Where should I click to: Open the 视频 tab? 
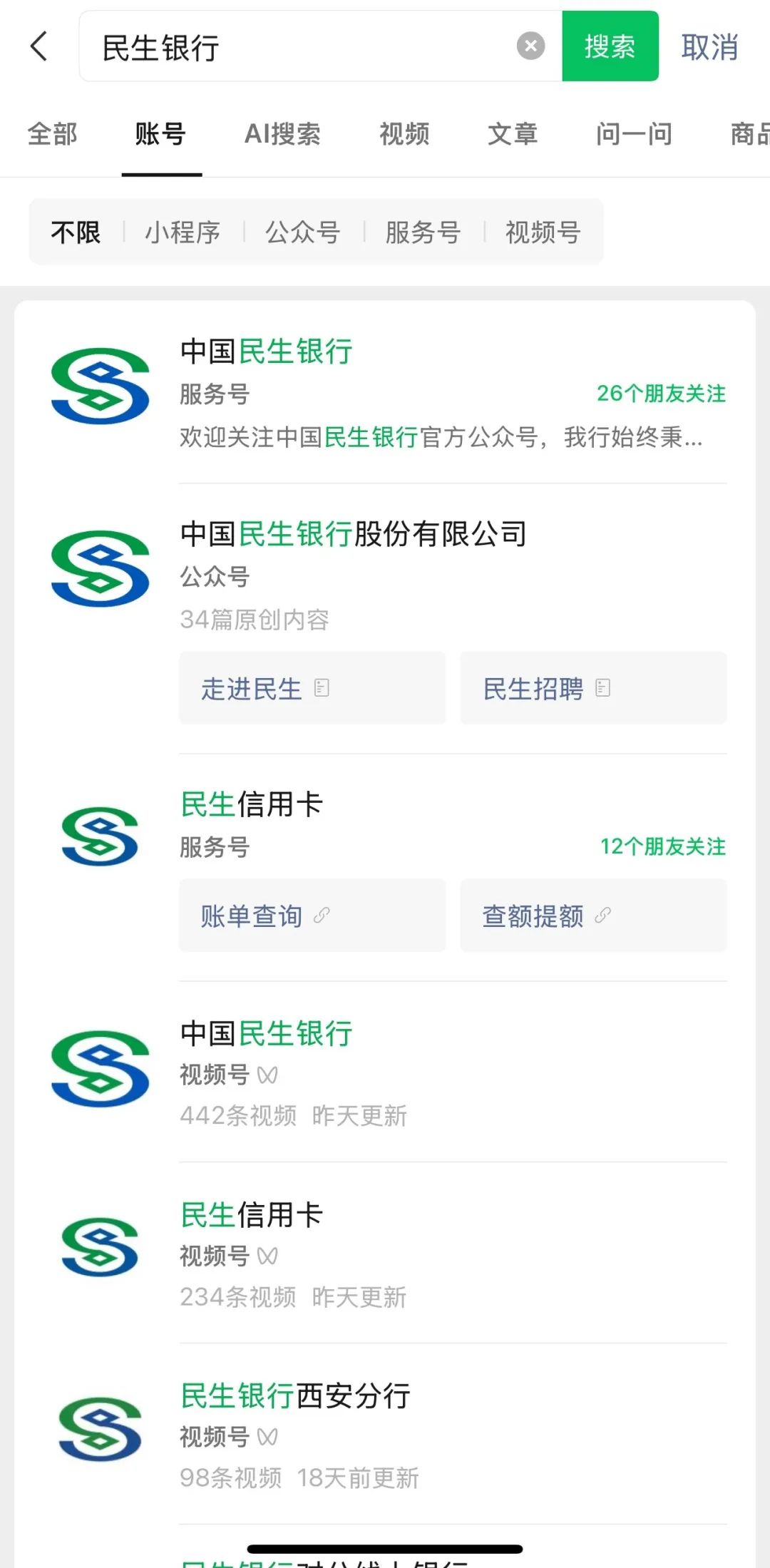(404, 134)
